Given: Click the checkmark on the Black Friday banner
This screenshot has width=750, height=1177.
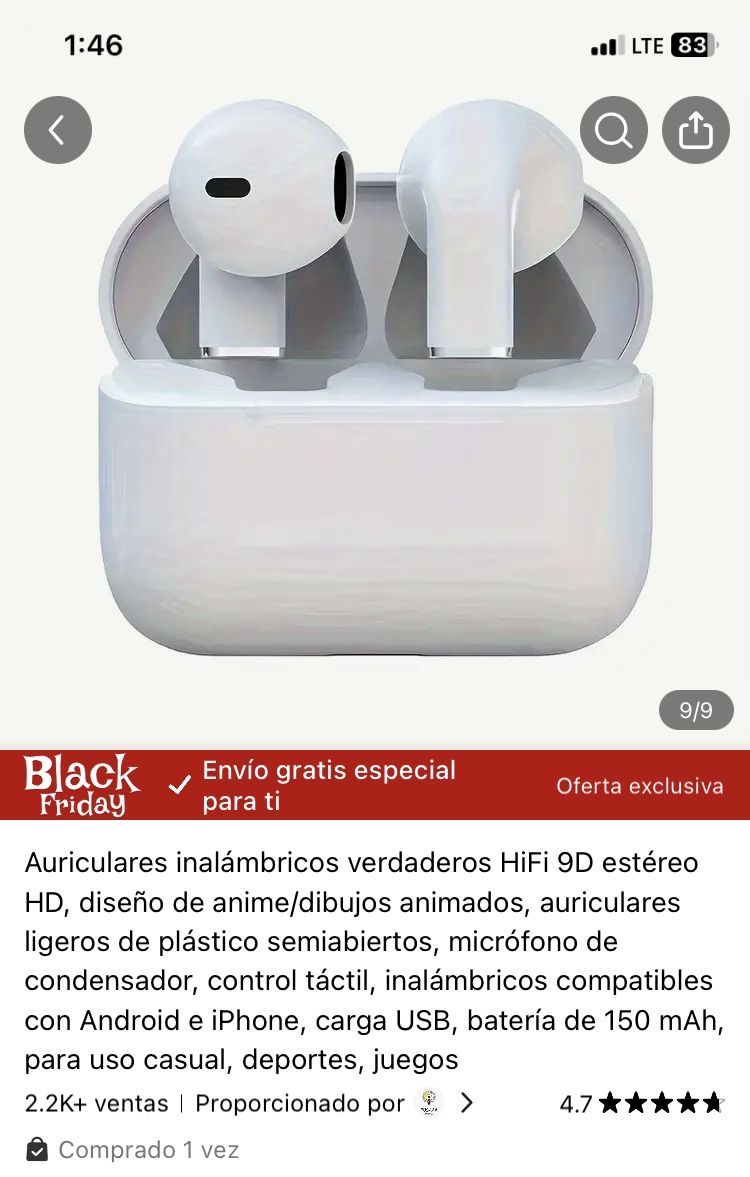Looking at the screenshot, I should pyautogui.click(x=178, y=784).
